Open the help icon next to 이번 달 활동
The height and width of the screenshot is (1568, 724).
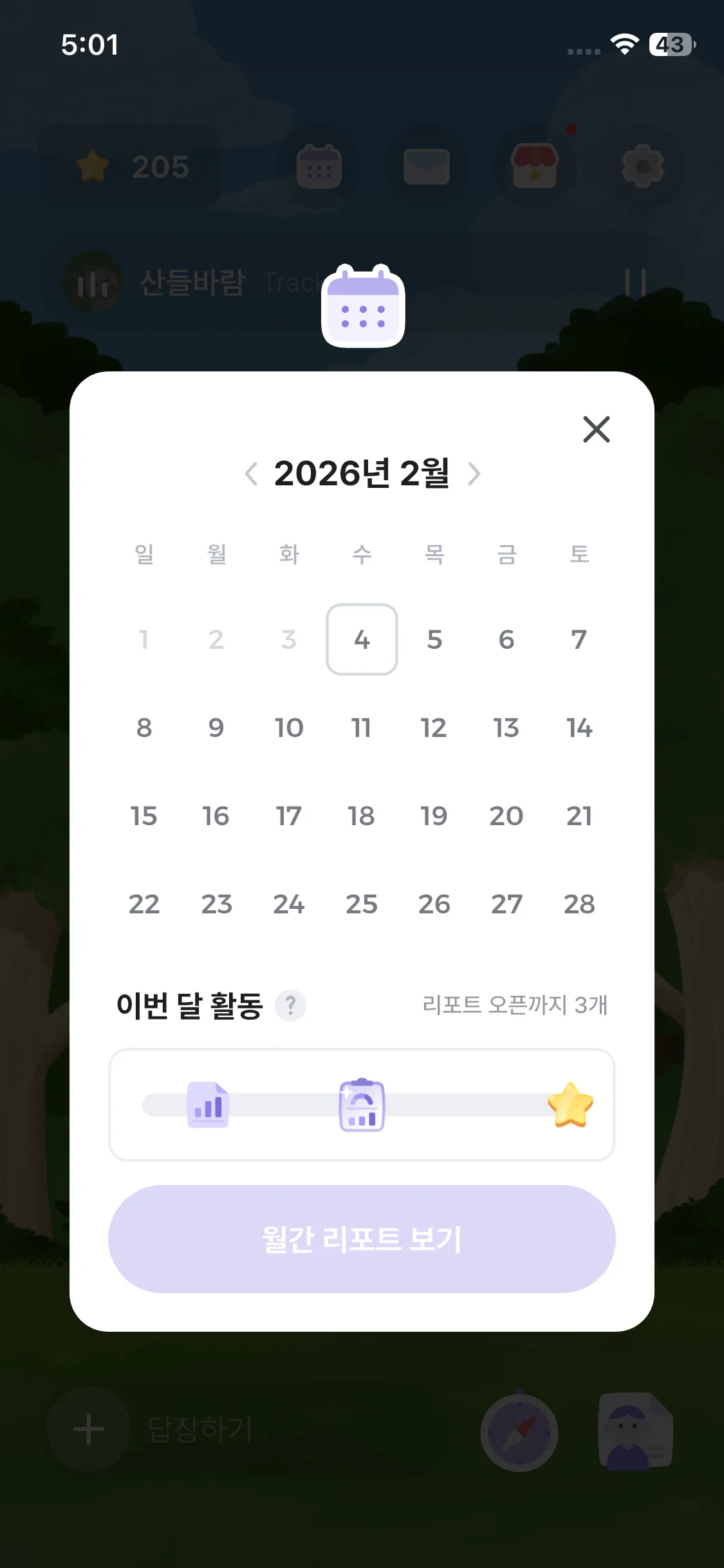290,1005
